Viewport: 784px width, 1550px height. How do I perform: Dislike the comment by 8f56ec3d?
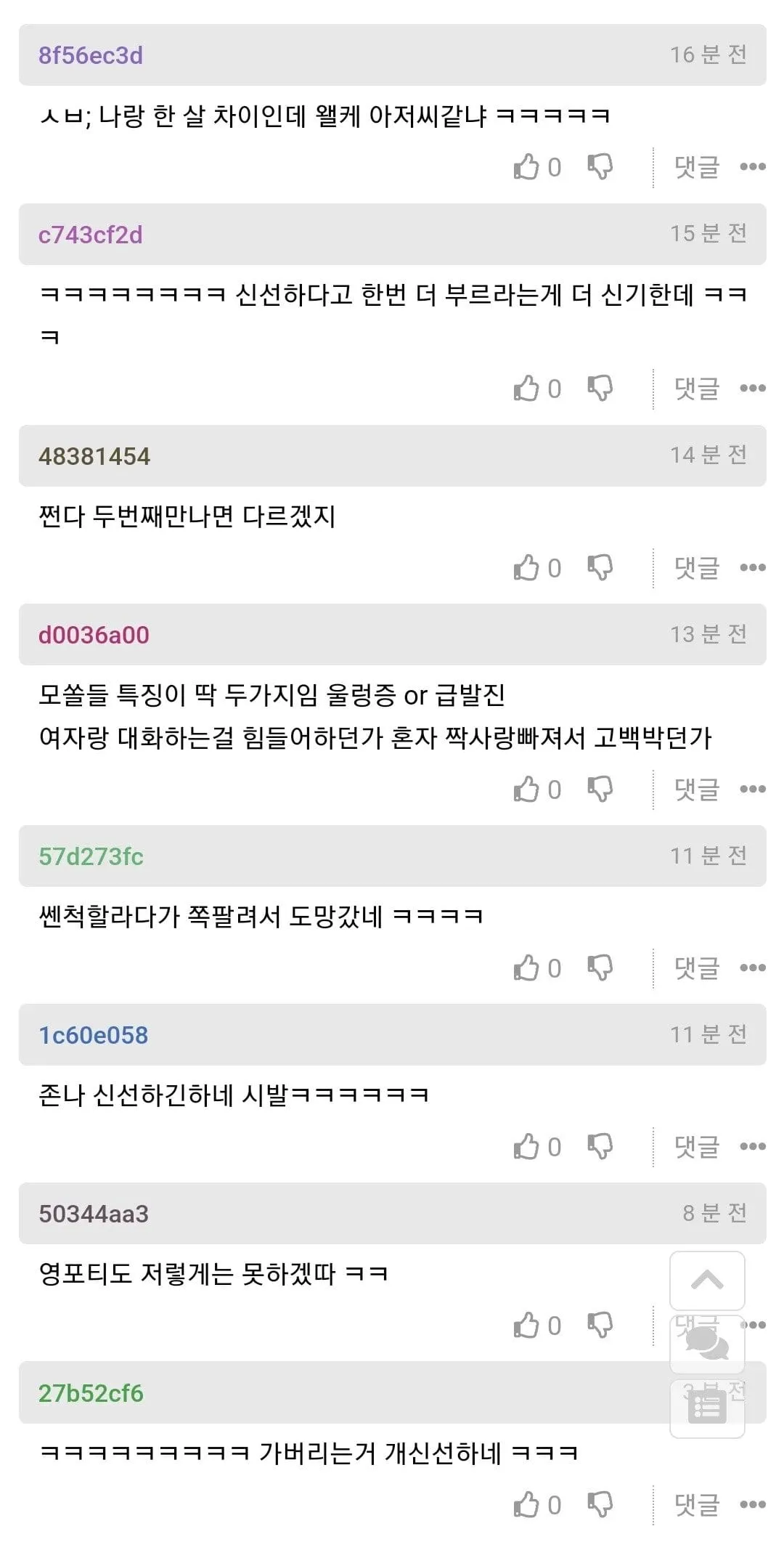pos(600,166)
